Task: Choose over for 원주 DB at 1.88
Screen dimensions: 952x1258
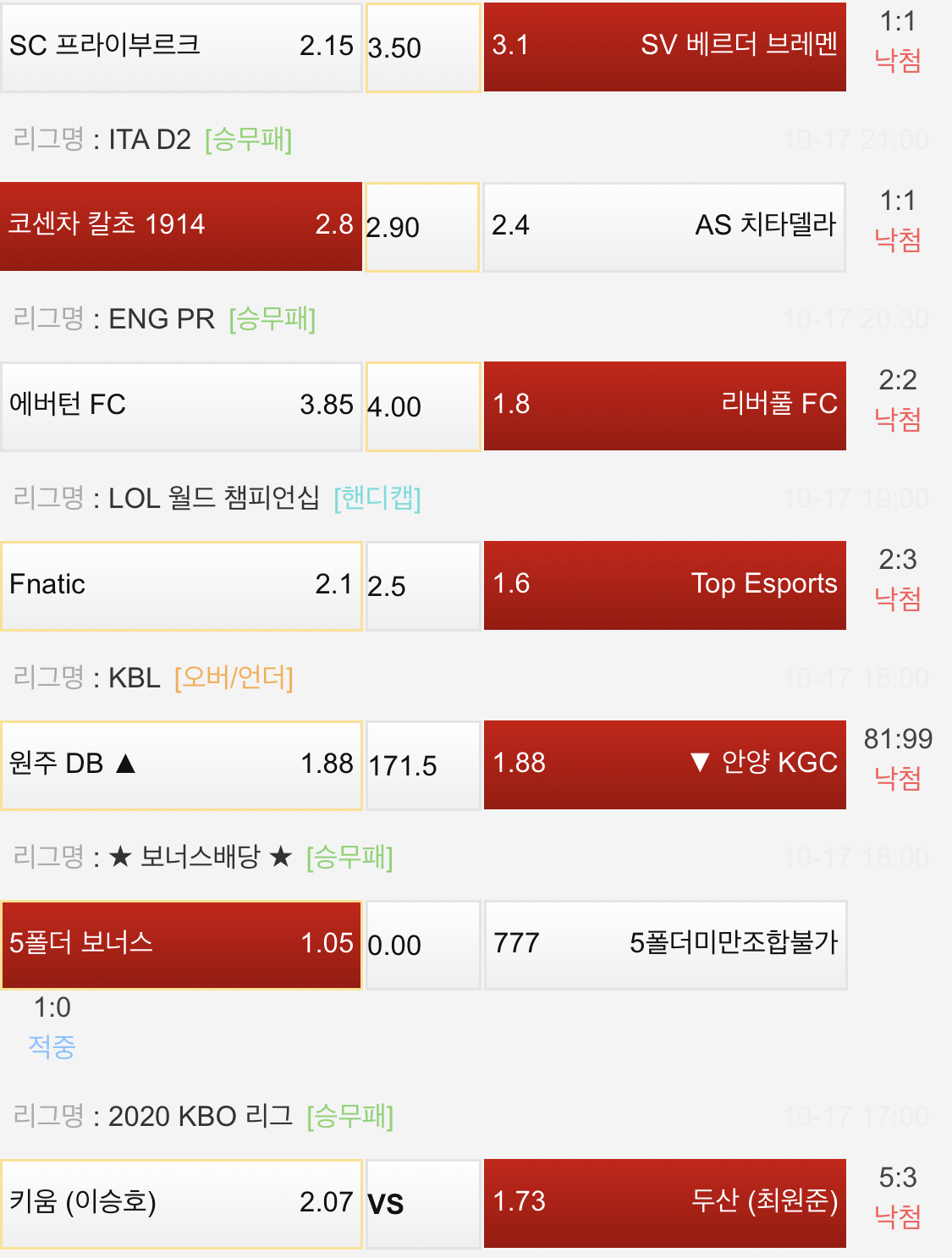Action: coord(181,764)
